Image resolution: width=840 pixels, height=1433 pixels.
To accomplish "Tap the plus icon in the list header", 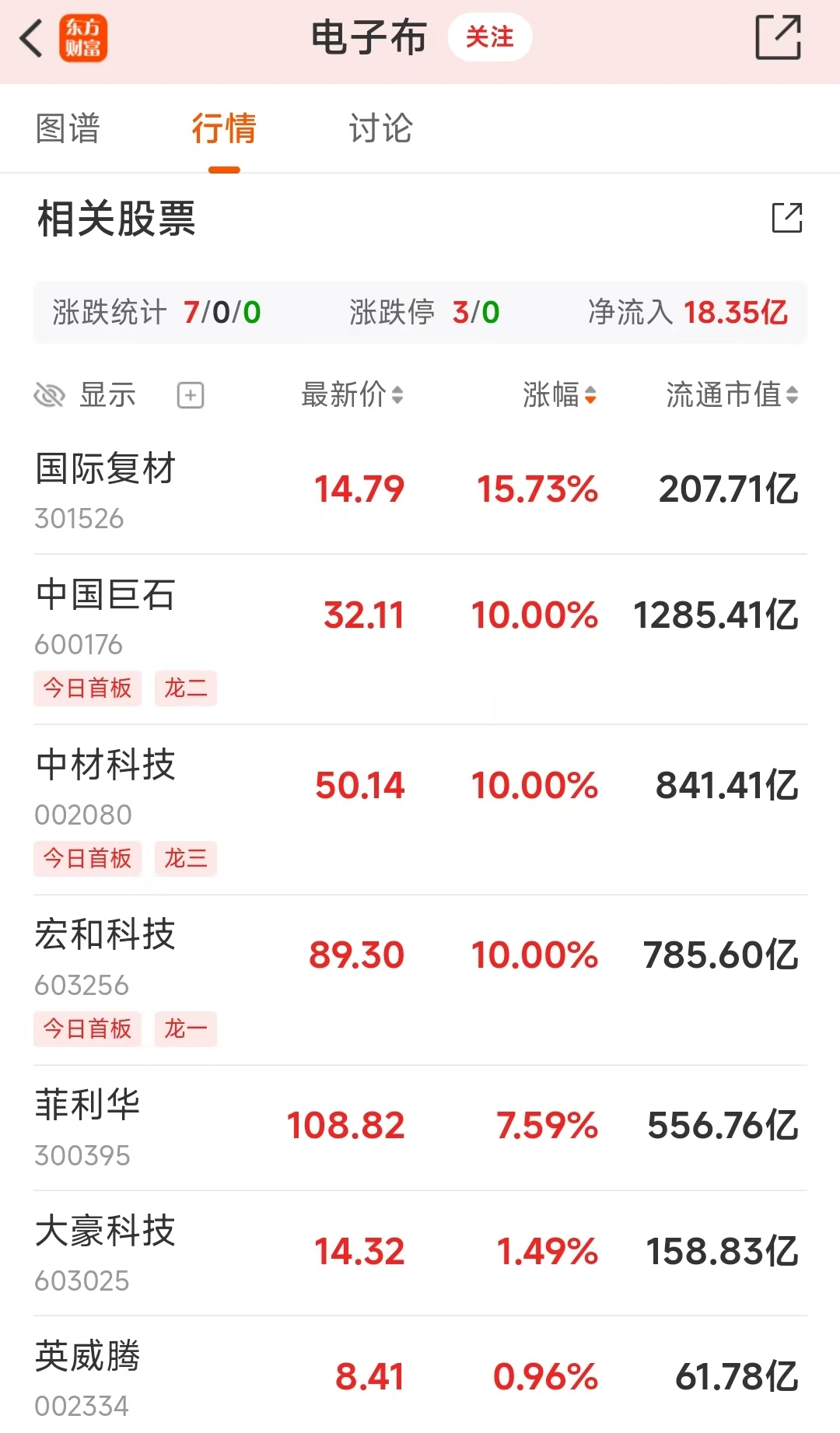I will (x=189, y=395).
